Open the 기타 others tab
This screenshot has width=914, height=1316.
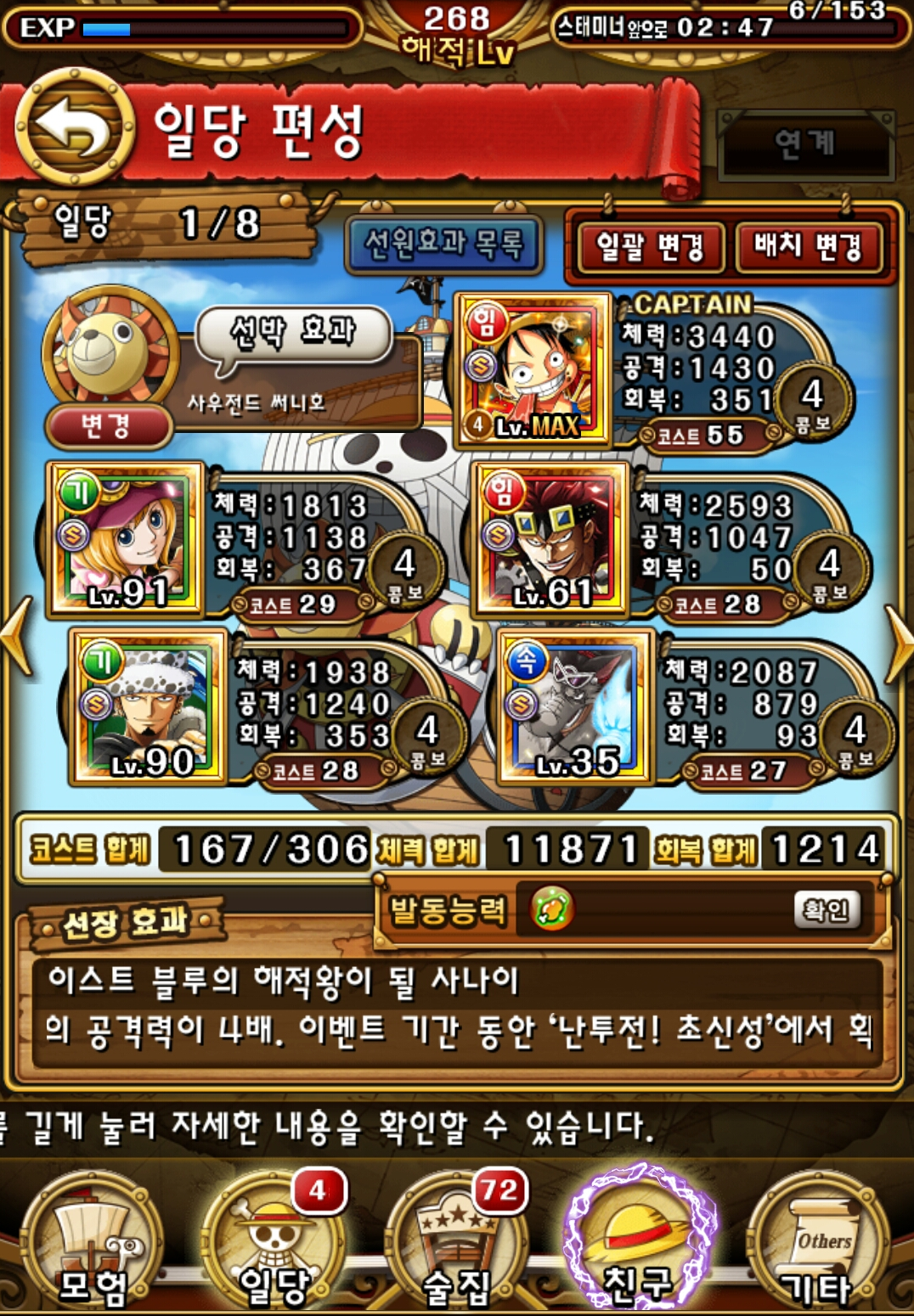(819, 1244)
